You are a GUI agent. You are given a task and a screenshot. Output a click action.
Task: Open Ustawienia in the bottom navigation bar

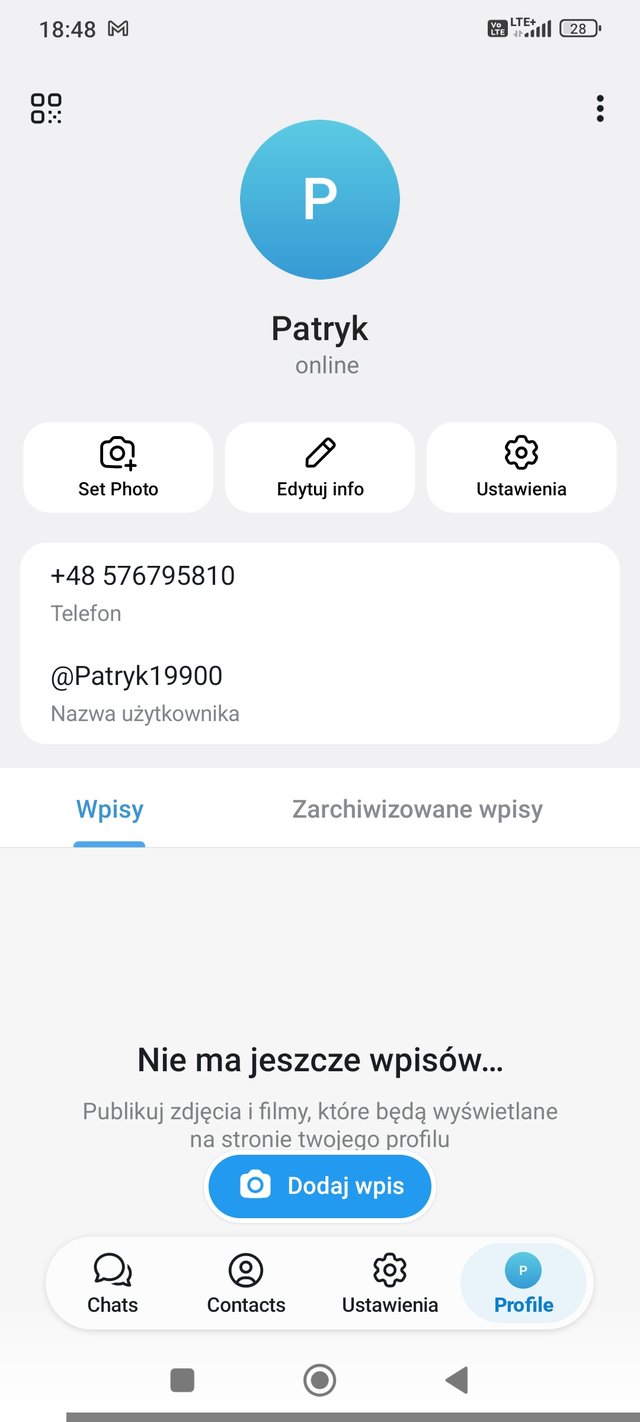pyautogui.click(x=390, y=1284)
